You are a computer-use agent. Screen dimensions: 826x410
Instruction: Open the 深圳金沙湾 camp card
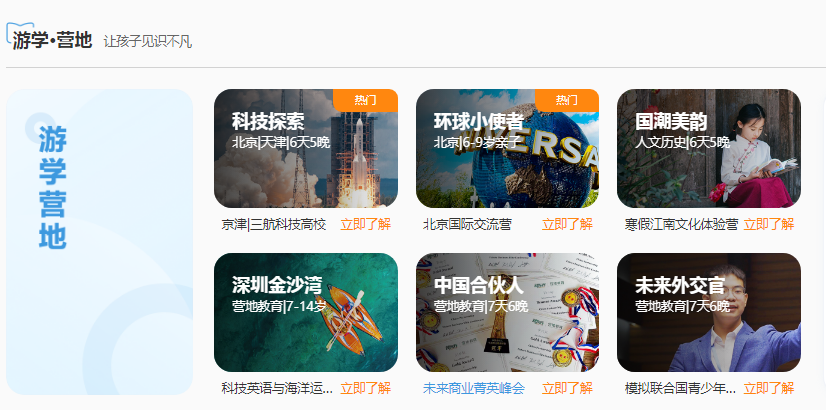tap(305, 312)
